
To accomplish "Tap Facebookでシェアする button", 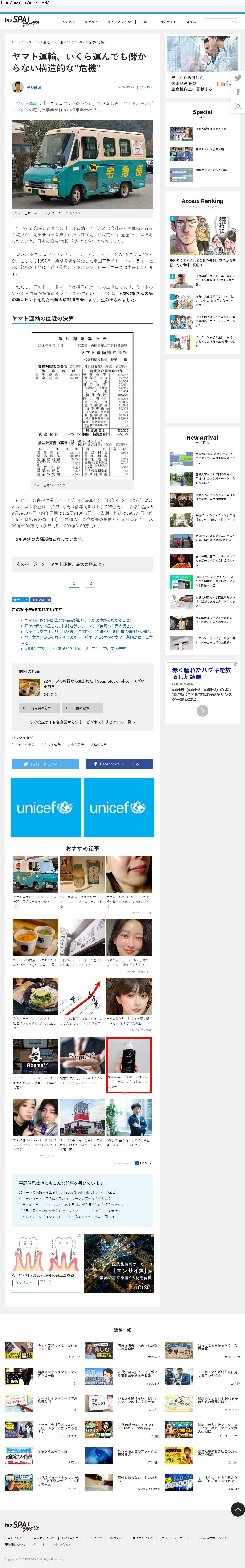I will click(119, 763).
